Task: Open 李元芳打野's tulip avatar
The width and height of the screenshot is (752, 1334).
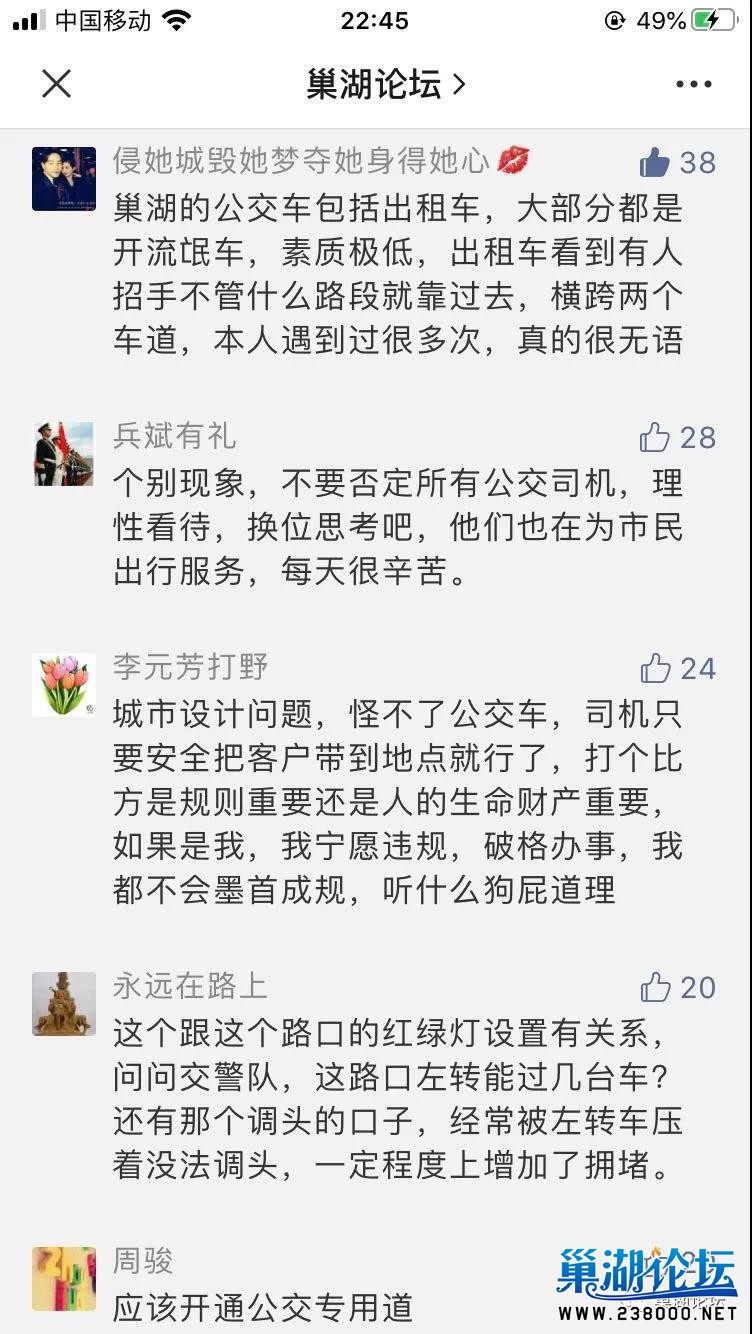Action: pyautogui.click(x=64, y=685)
